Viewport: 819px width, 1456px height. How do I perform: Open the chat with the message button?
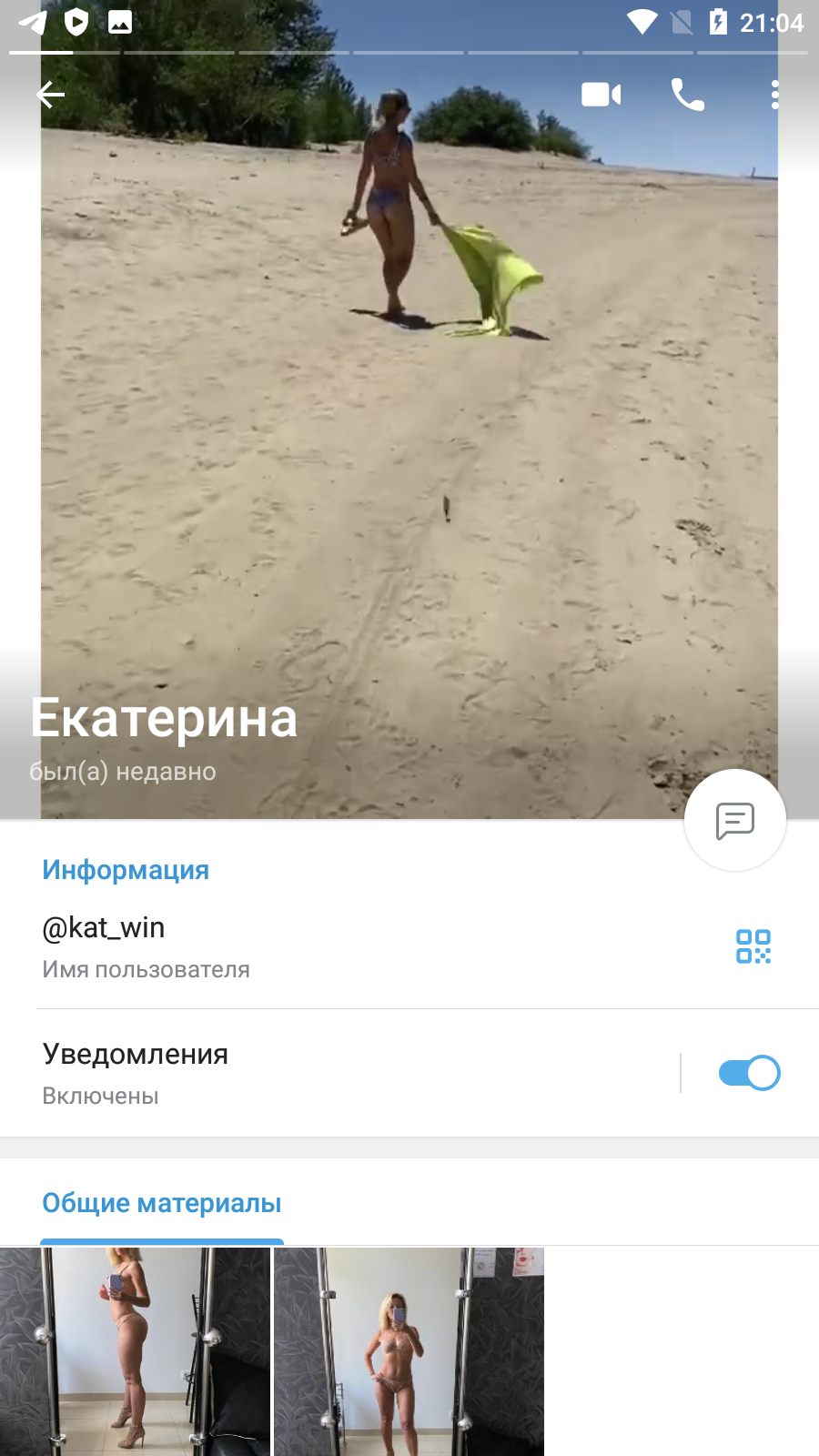point(735,820)
